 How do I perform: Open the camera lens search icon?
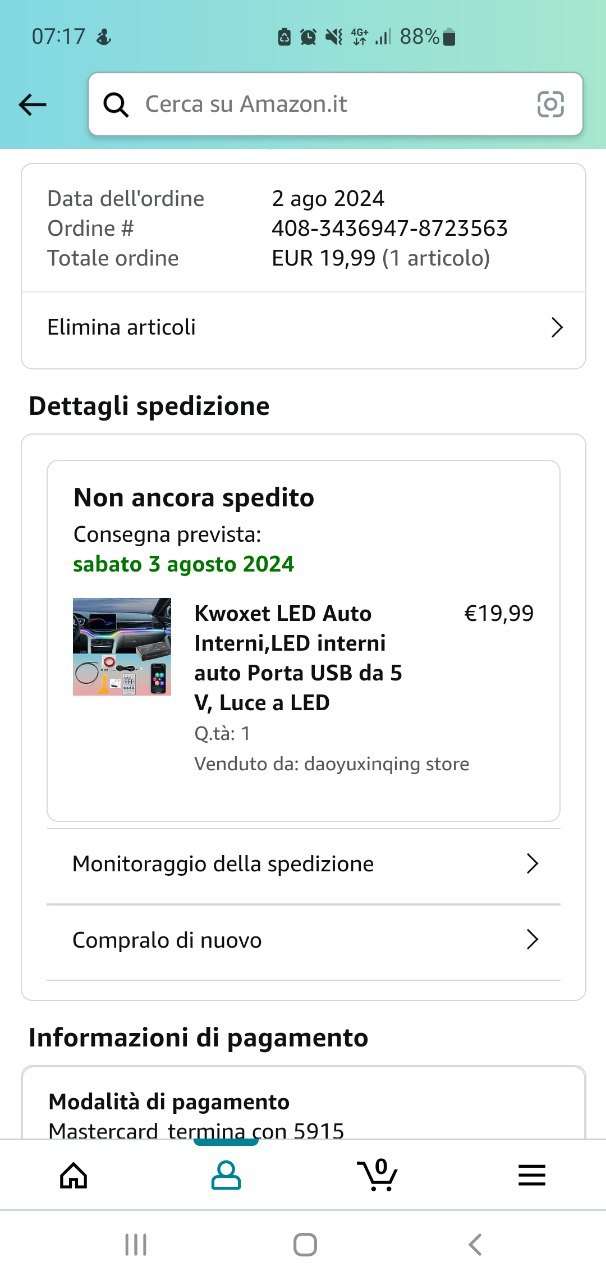tap(550, 104)
